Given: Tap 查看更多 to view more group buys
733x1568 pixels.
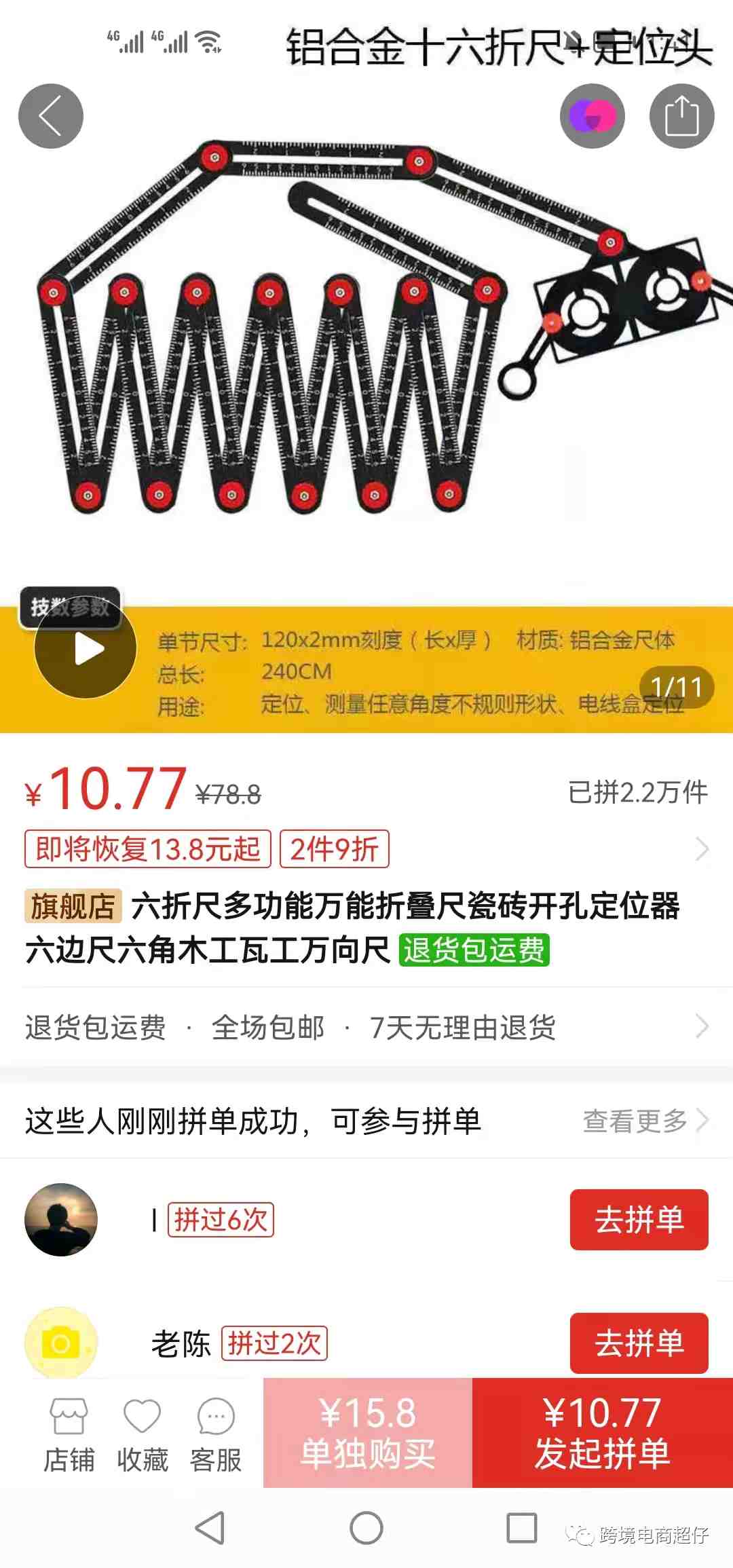Looking at the screenshot, I should (643, 1121).
